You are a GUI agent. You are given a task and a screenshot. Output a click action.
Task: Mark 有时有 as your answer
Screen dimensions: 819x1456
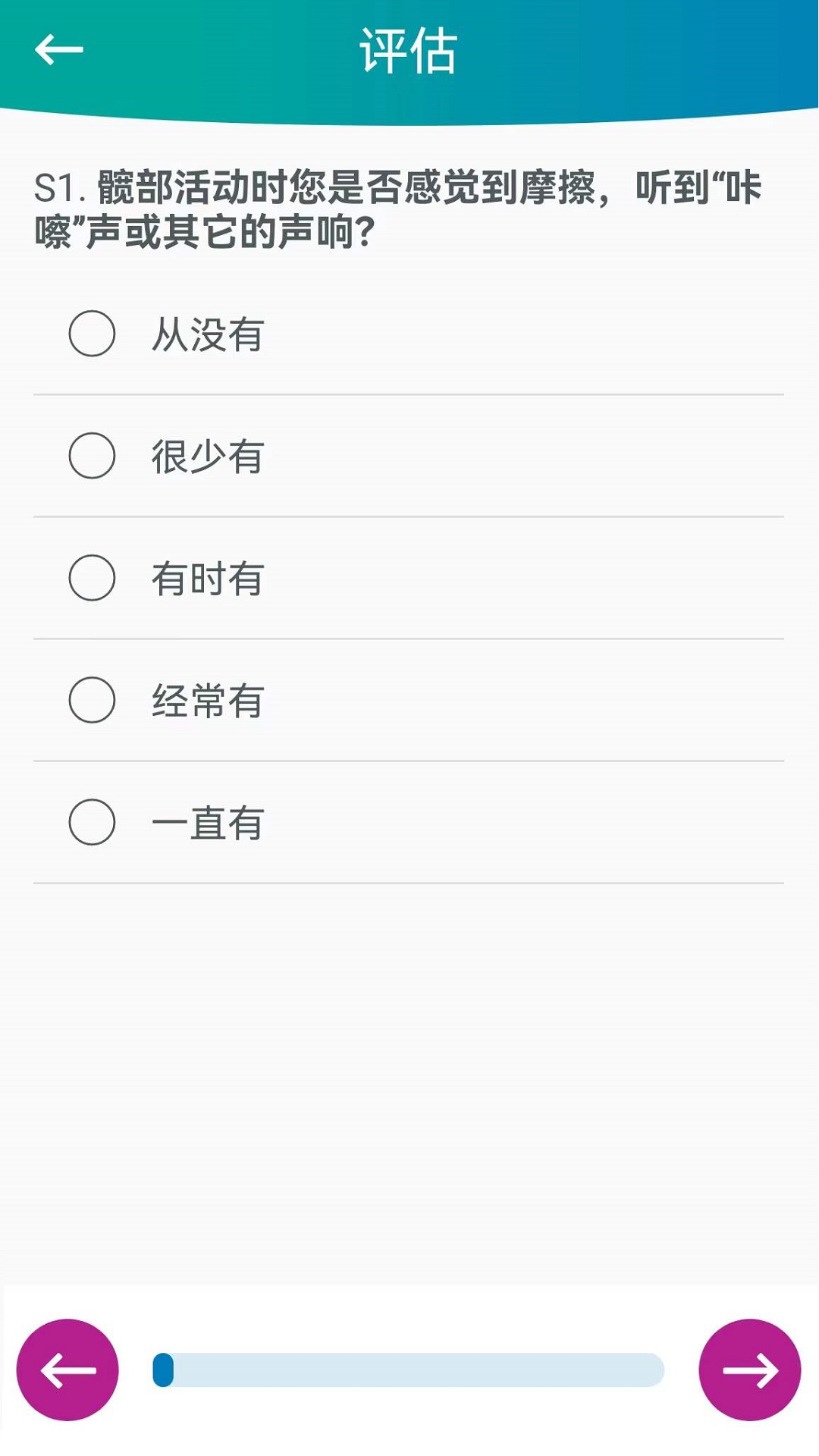(92, 578)
